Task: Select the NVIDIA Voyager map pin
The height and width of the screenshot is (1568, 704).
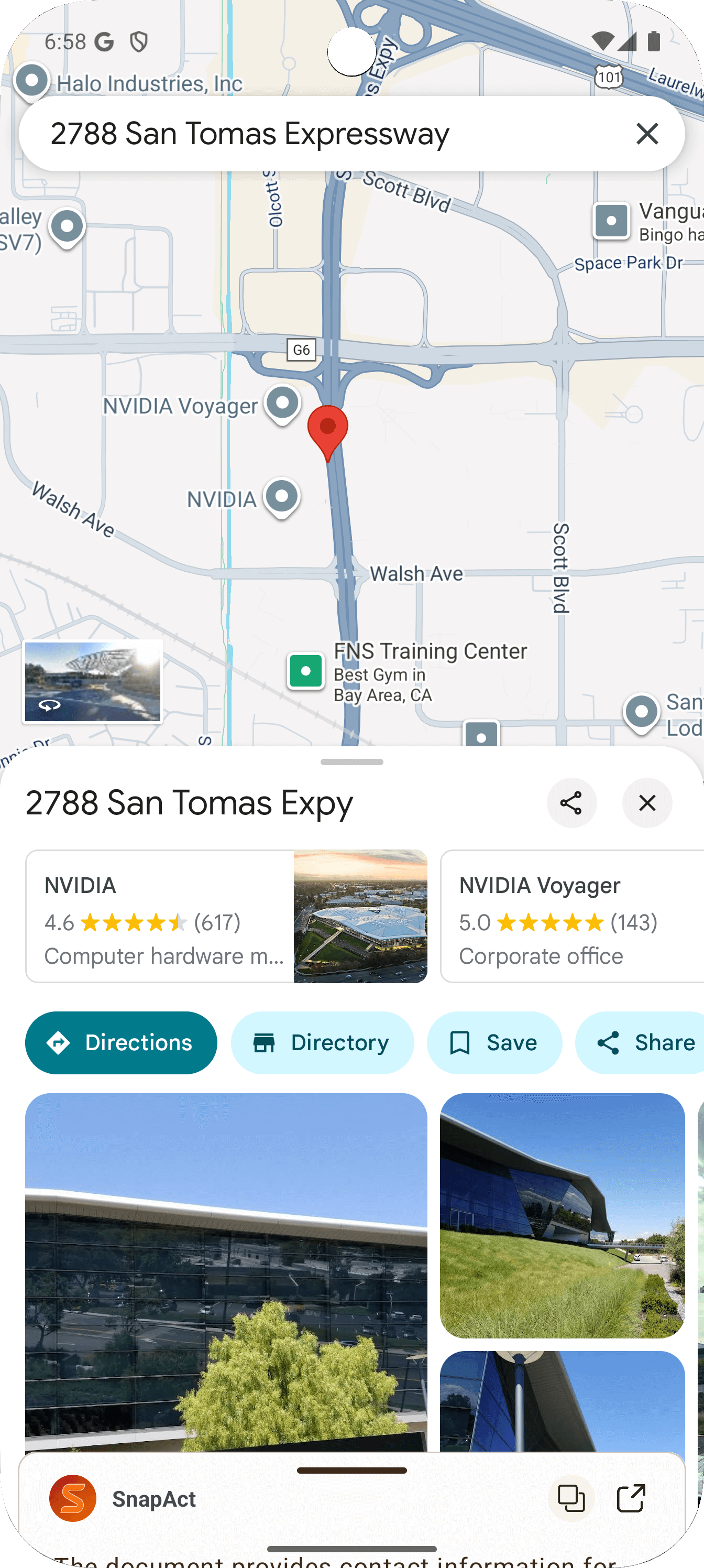Action: pos(282,402)
